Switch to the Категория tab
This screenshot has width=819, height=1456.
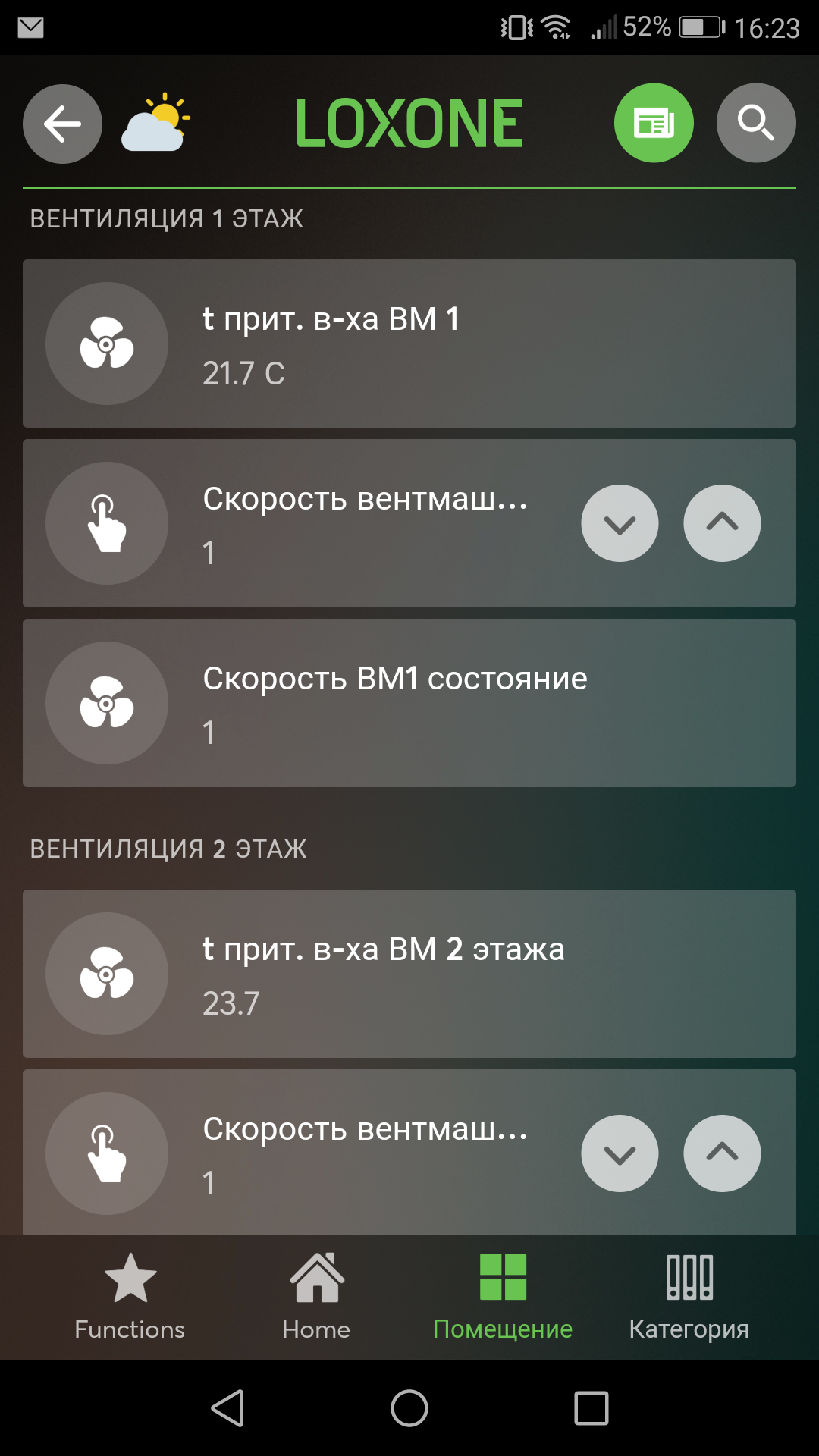point(689,1298)
